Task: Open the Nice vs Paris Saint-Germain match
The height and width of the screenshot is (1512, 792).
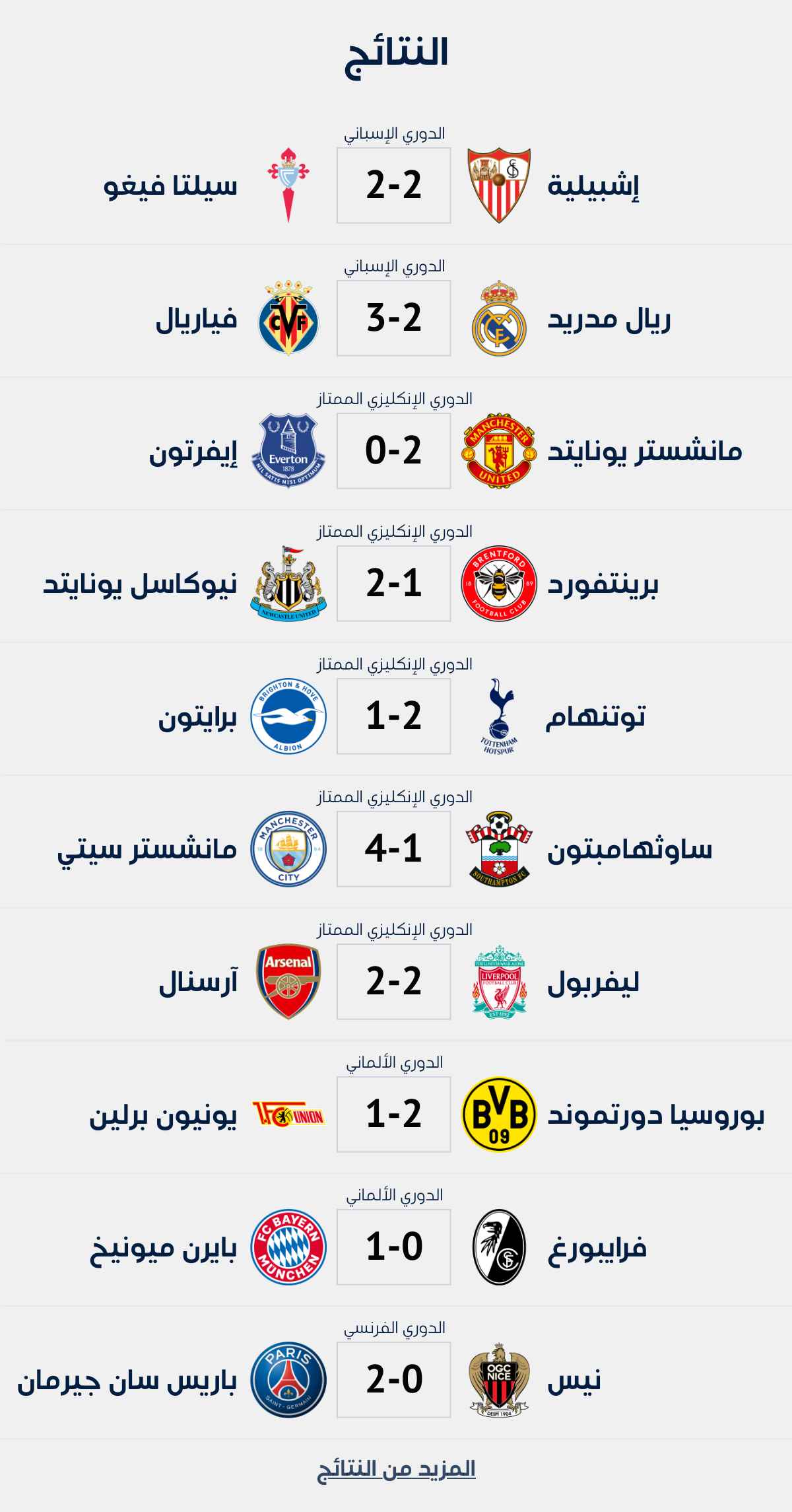Action: pyautogui.click(x=394, y=1380)
